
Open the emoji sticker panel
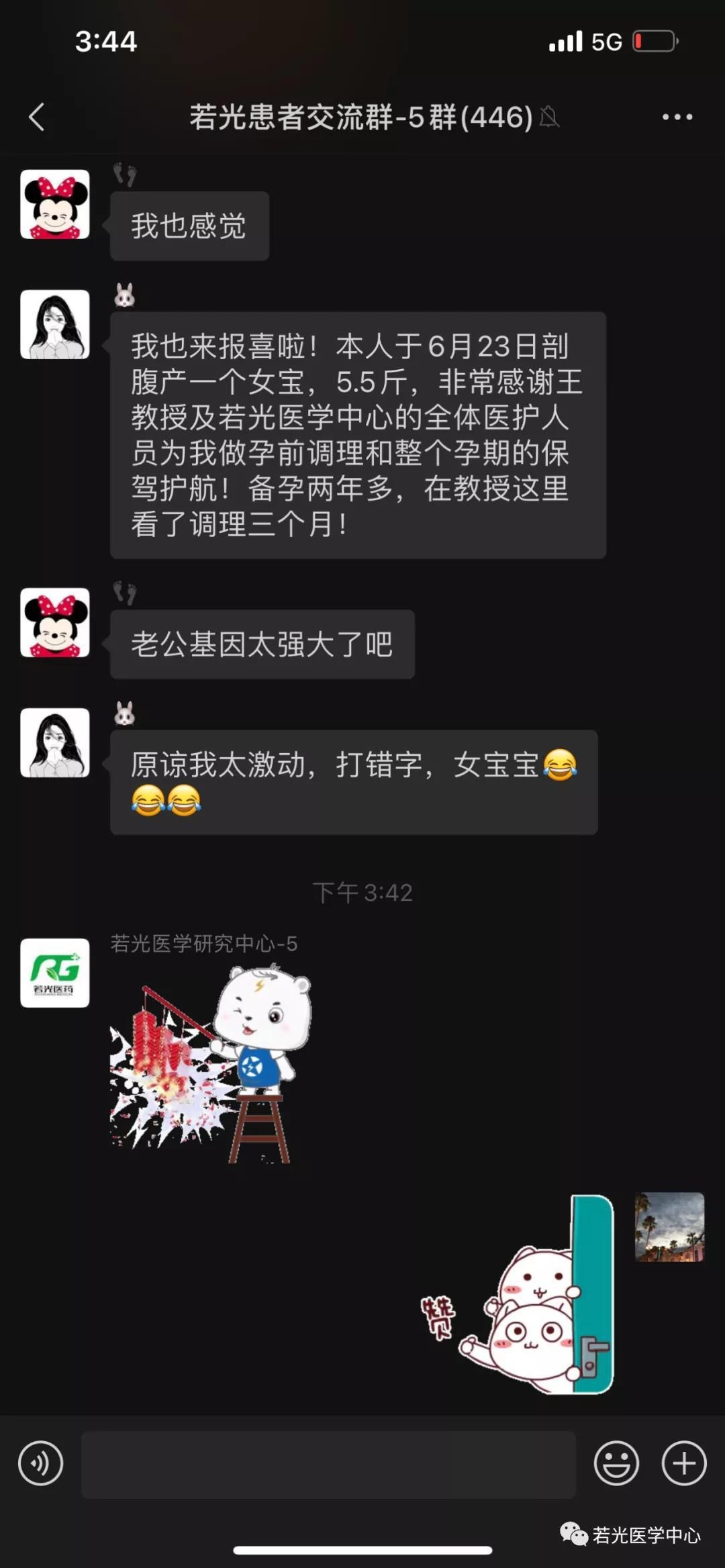(616, 1463)
